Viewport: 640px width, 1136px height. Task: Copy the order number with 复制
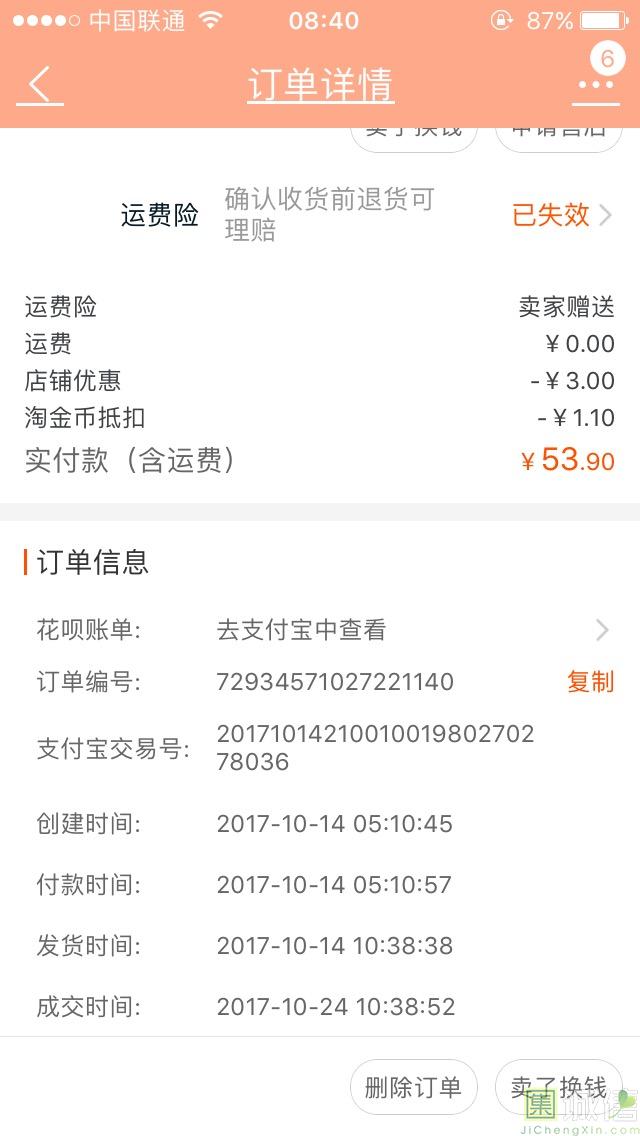[x=590, y=682]
